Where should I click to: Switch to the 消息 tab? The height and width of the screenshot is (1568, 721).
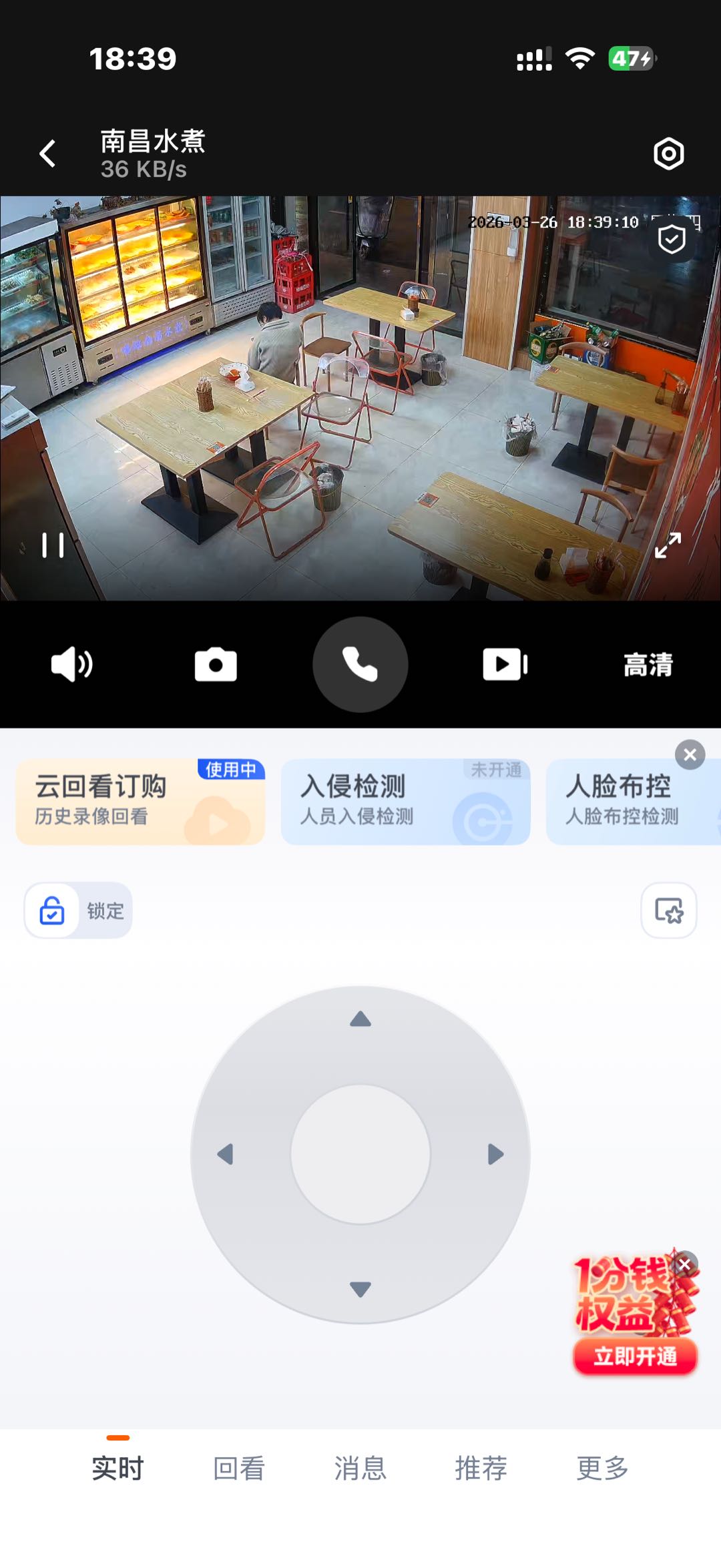[x=360, y=1469]
